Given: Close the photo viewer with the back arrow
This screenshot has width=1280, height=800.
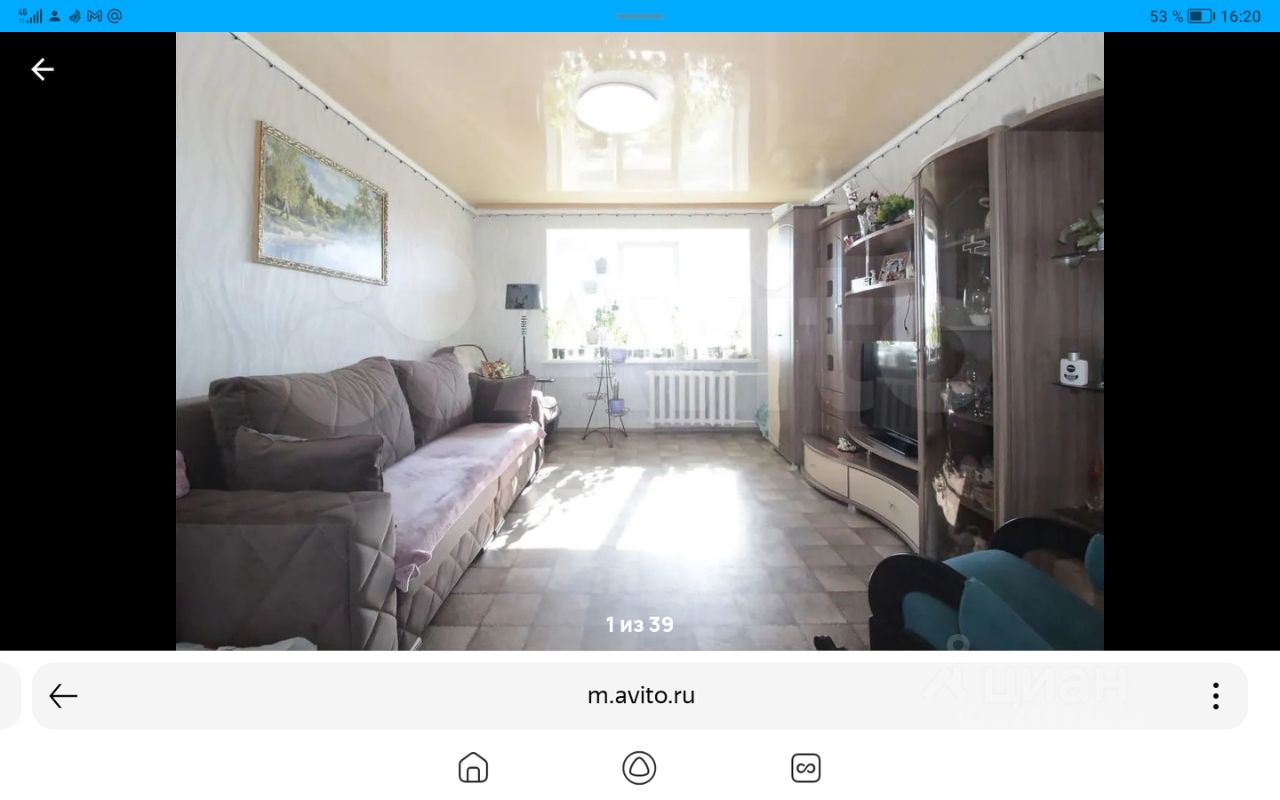Looking at the screenshot, I should (x=42, y=69).
